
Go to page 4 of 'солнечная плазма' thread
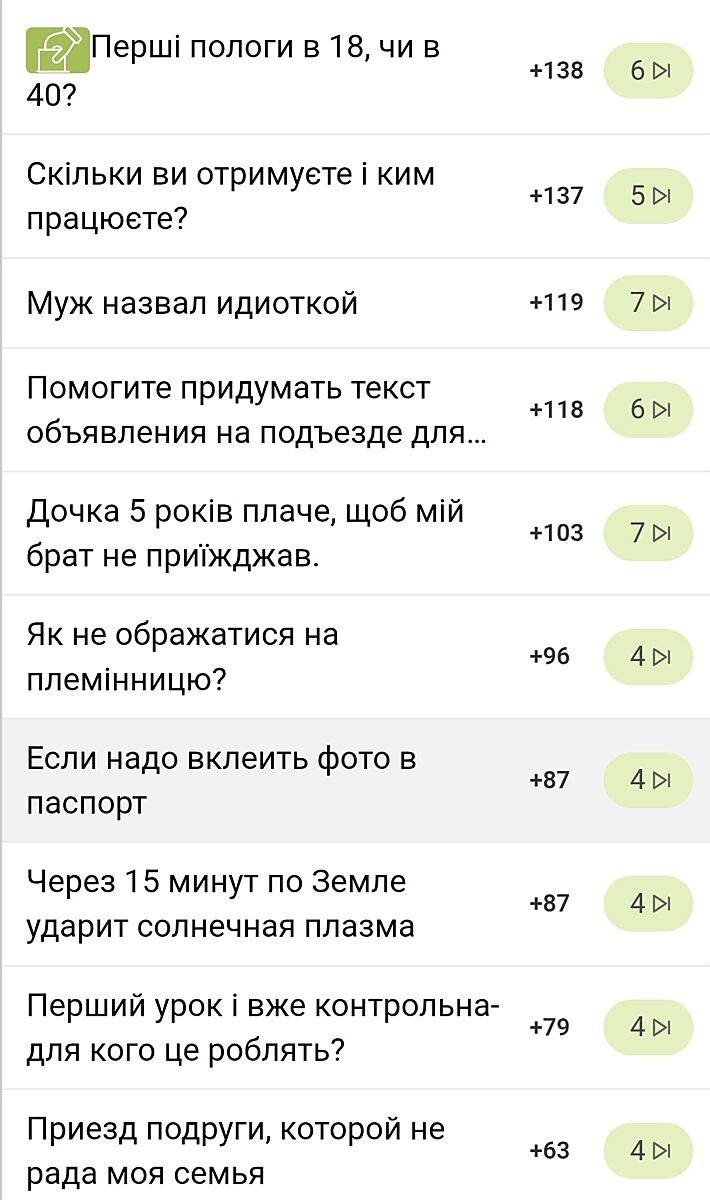648,904
